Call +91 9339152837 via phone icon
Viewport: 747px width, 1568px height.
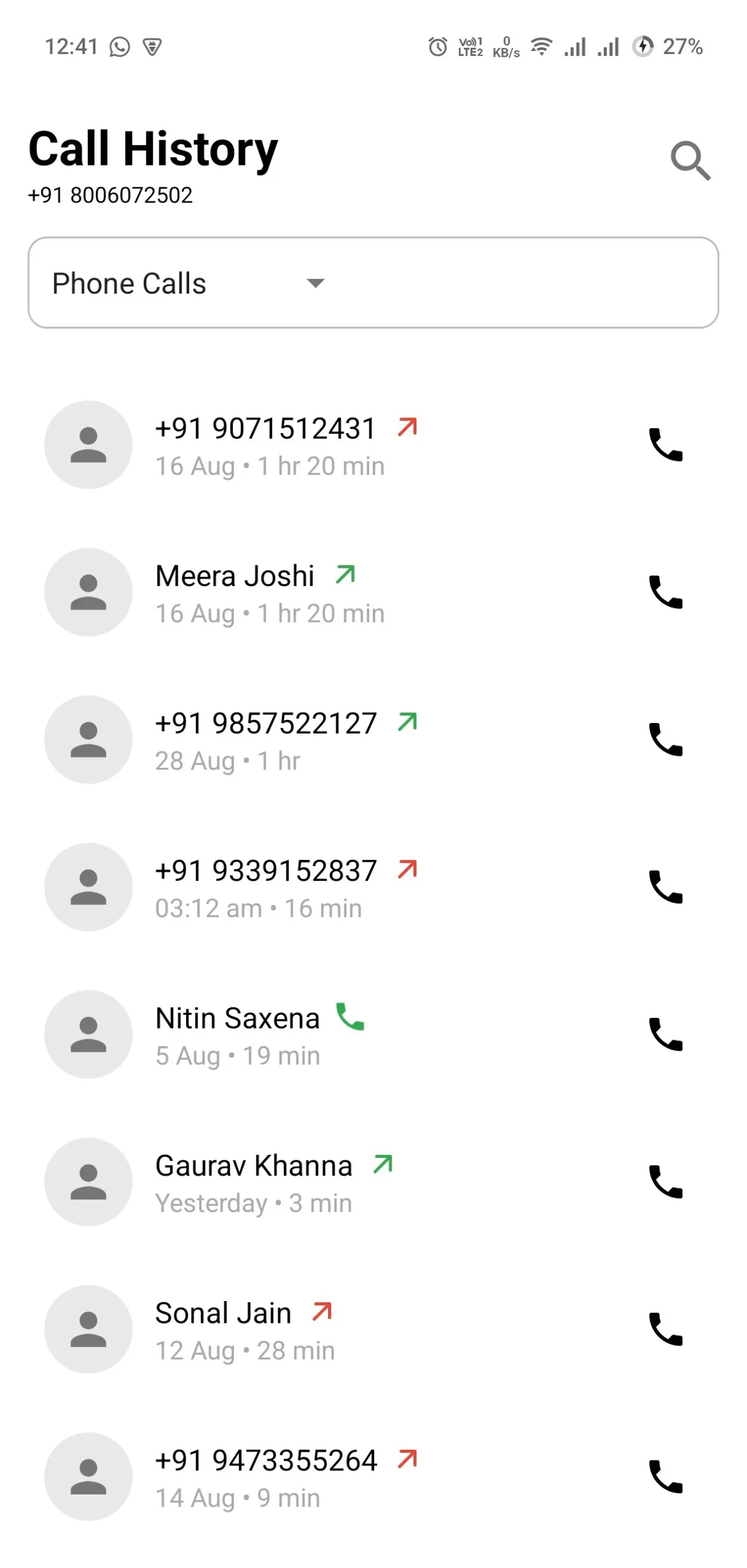pyautogui.click(x=665, y=887)
